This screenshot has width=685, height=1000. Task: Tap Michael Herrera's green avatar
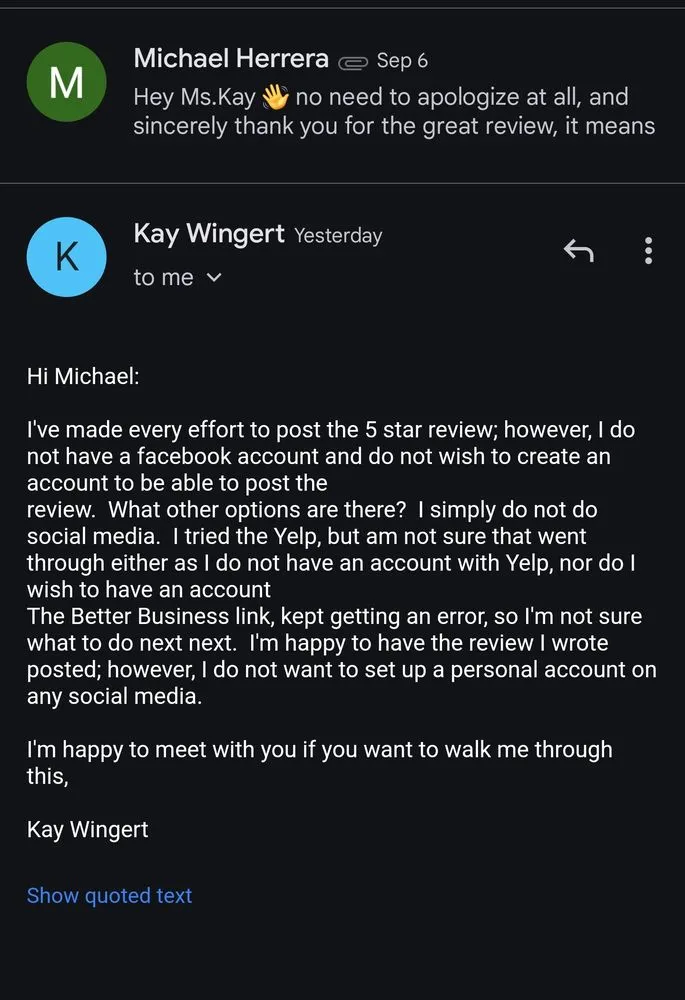(x=66, y=84)
